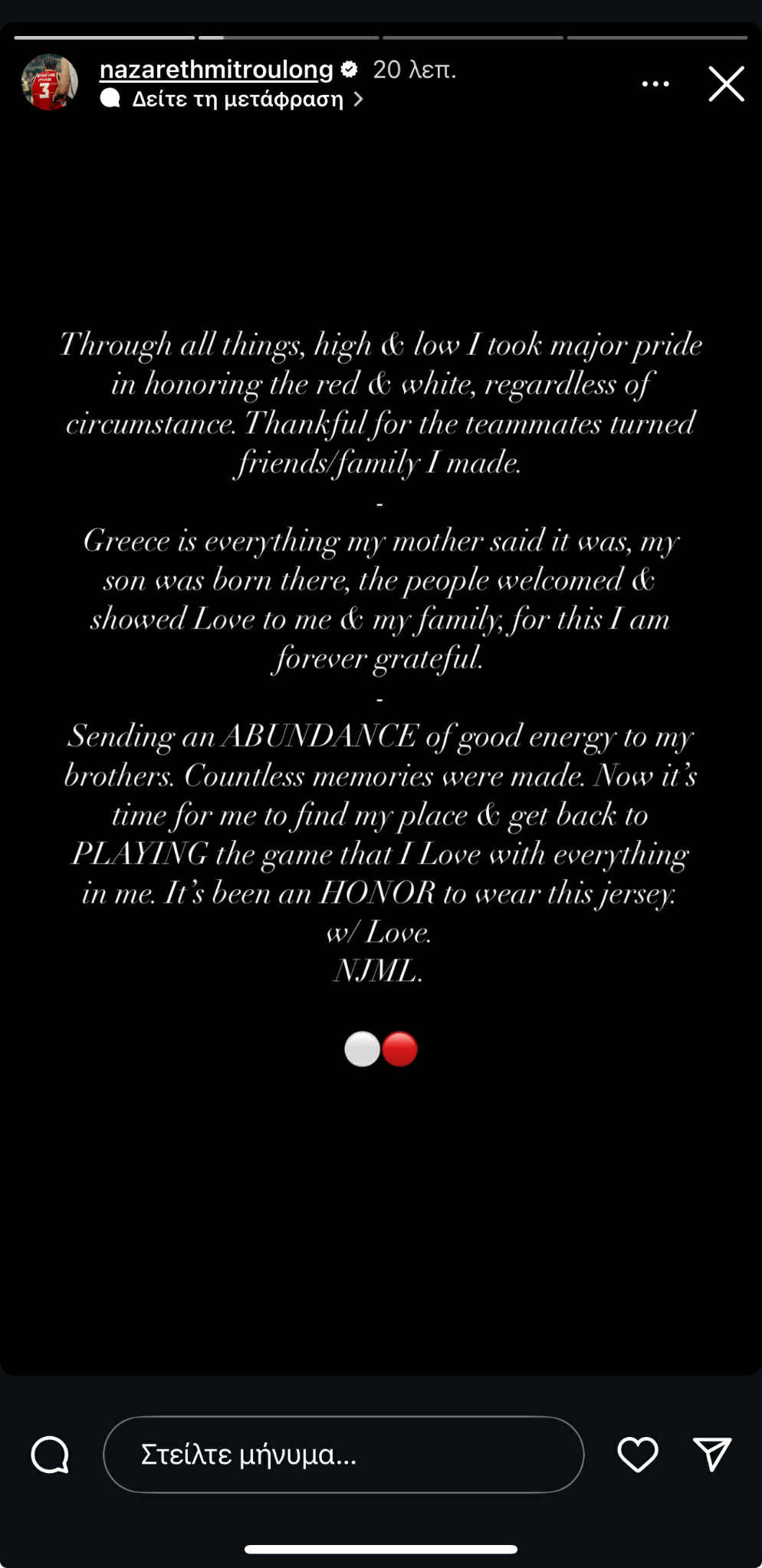Like this story with the heart
762x1568 pixels.
point(638,1454)
